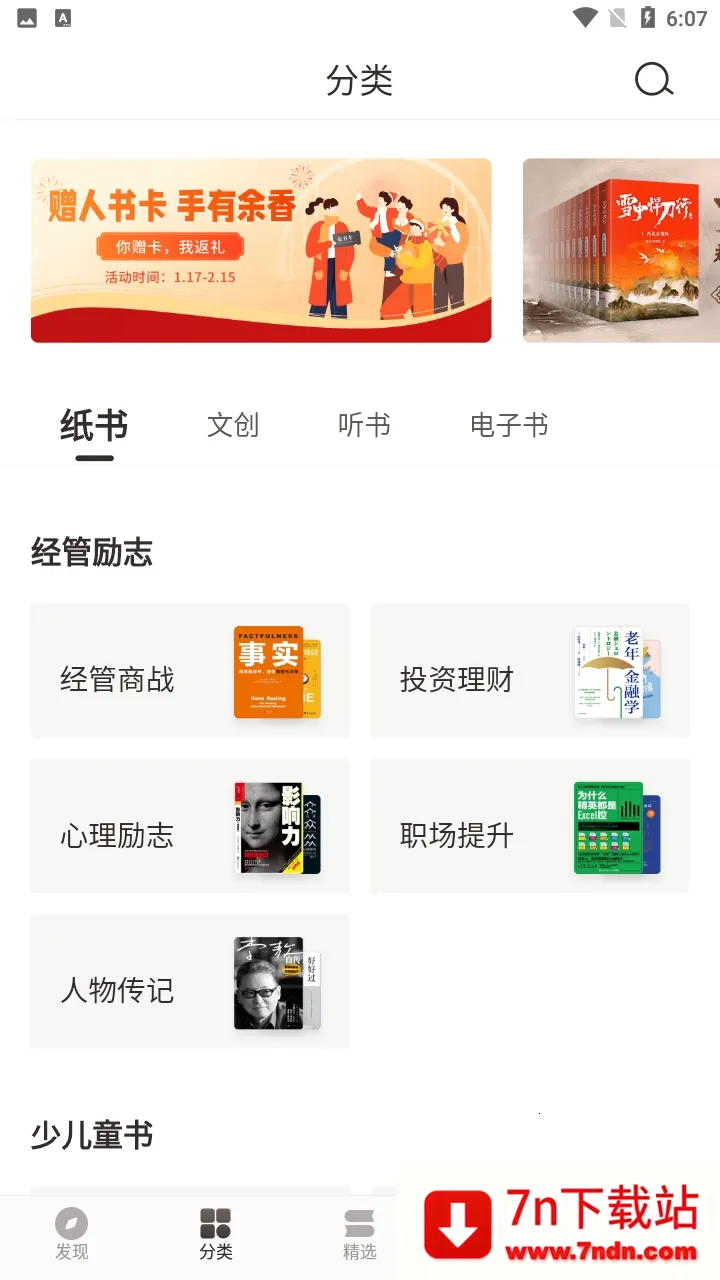
Task: View the 人物传记 category
Action: [190, 981]
